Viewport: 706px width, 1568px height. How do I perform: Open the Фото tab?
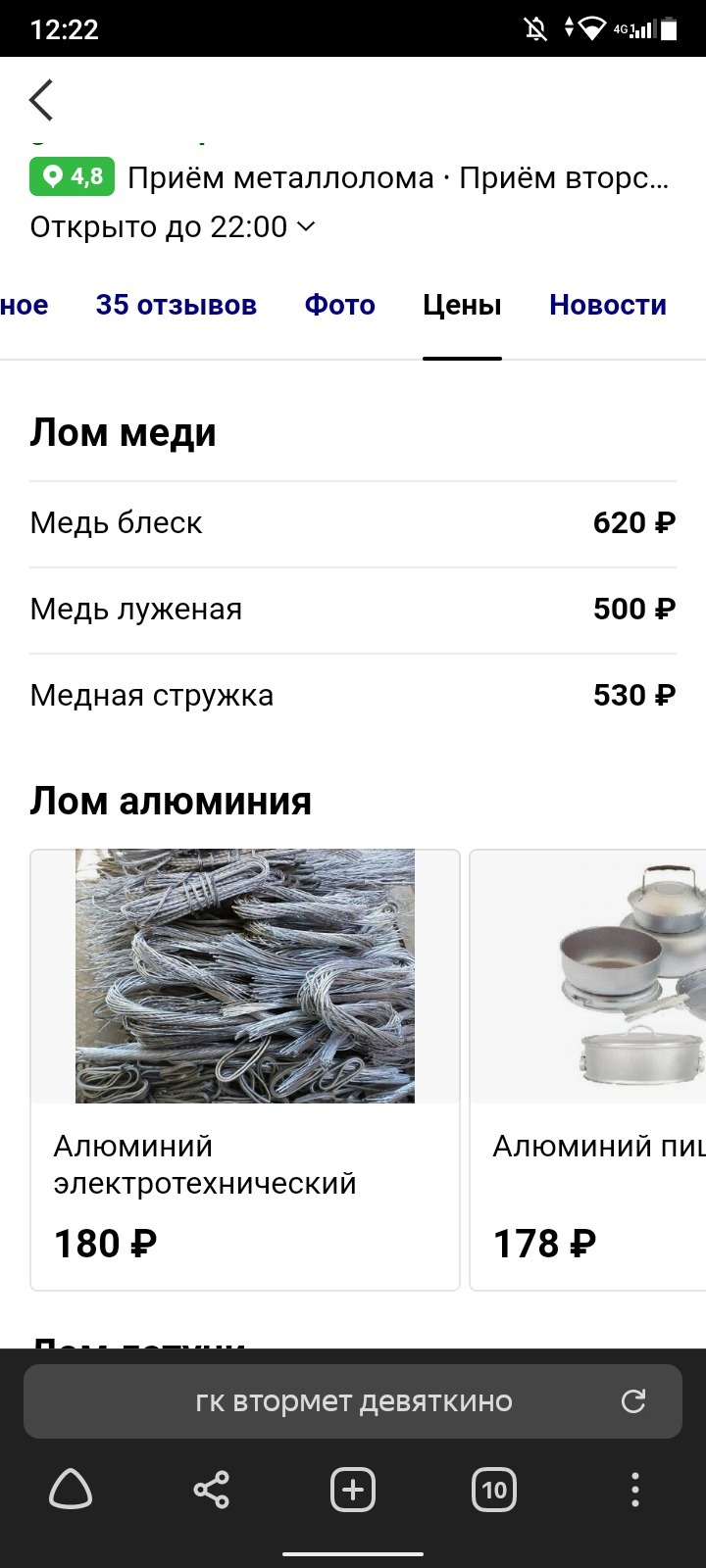pyautogui.click(x=339, y=305)
